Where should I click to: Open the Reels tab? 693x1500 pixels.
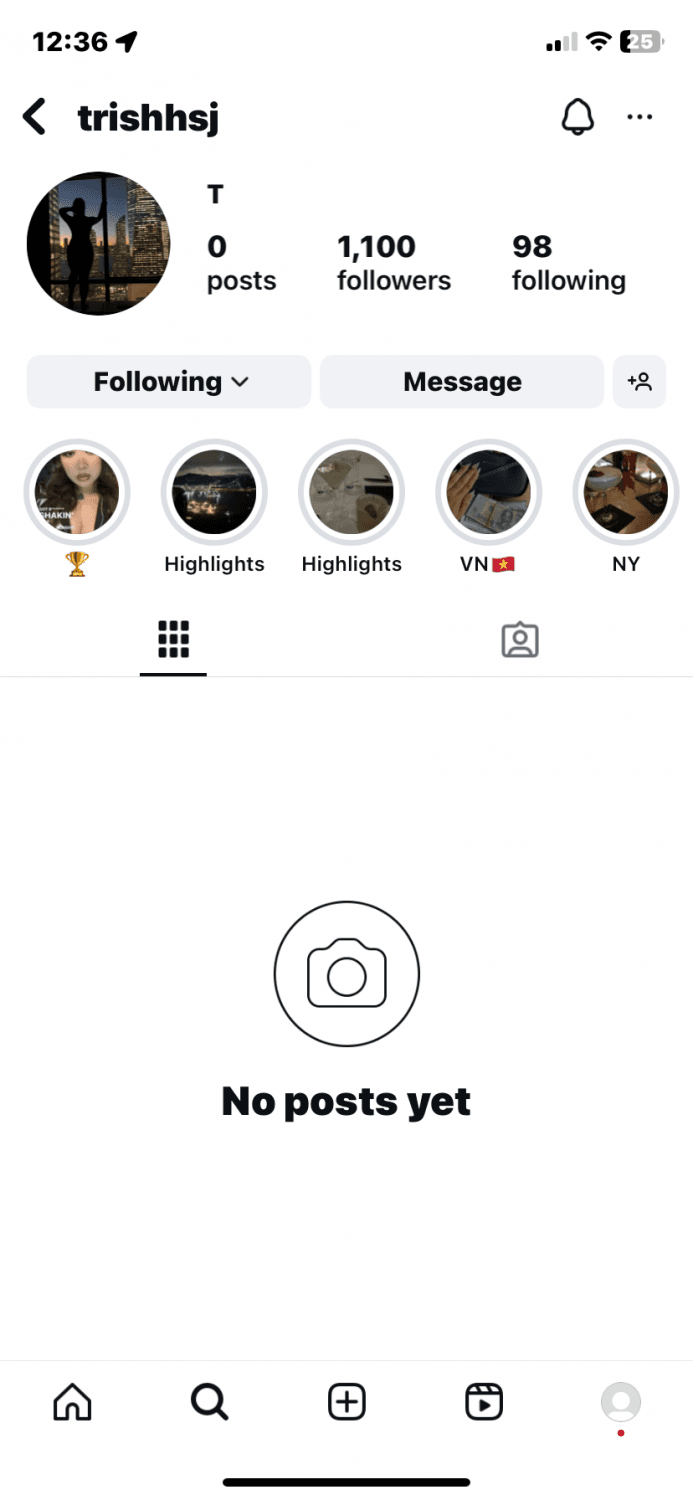tap(484, 1402)
